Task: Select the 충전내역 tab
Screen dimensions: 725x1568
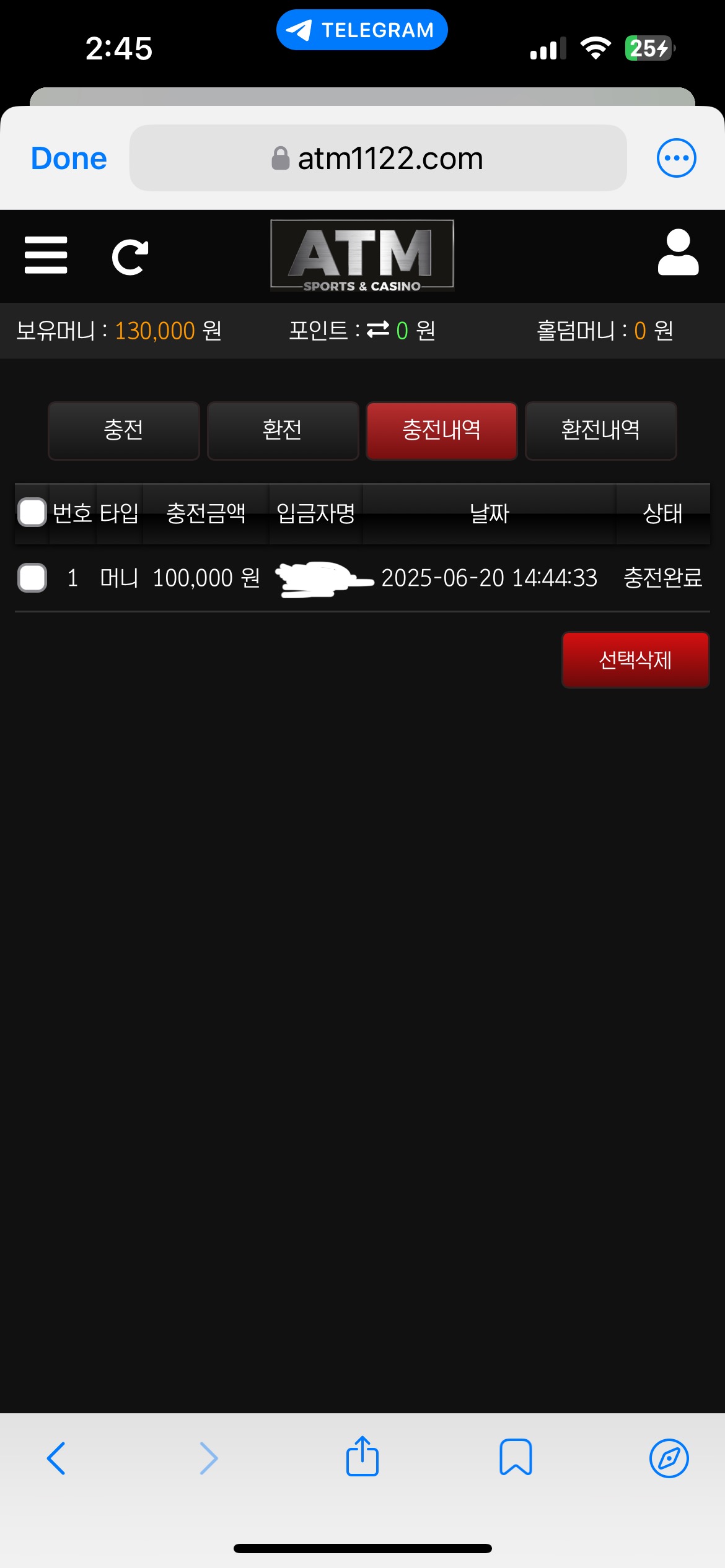Action: (x=441, y=430)
